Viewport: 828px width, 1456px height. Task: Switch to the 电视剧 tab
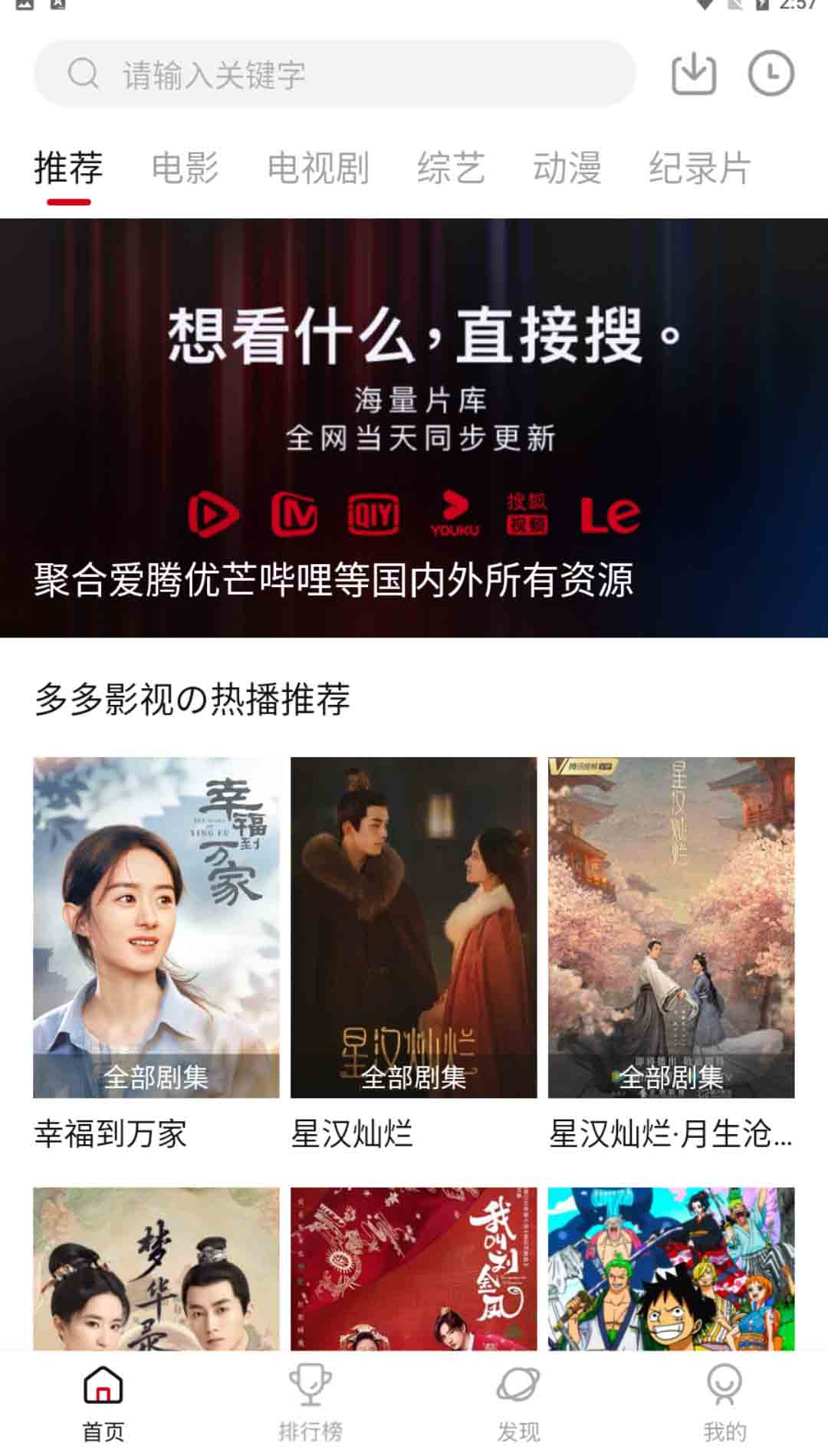pos(318,168)
